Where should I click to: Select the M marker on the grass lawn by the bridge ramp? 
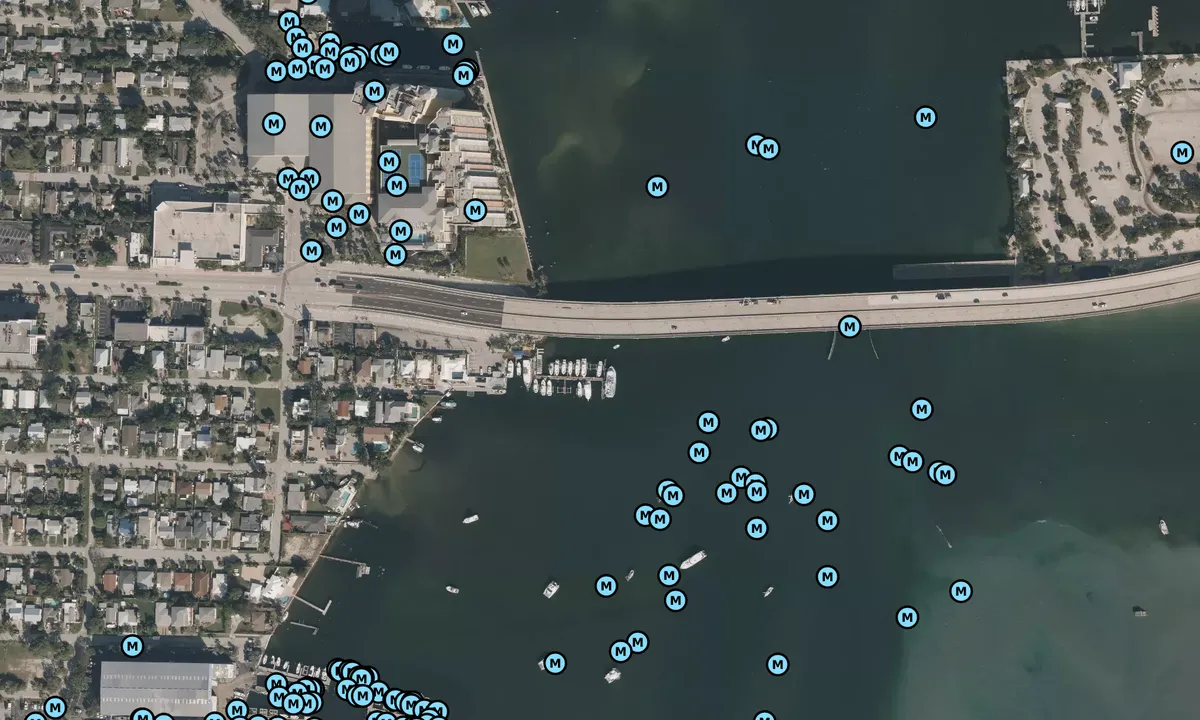pyautogui.click(x=396, y=254)
